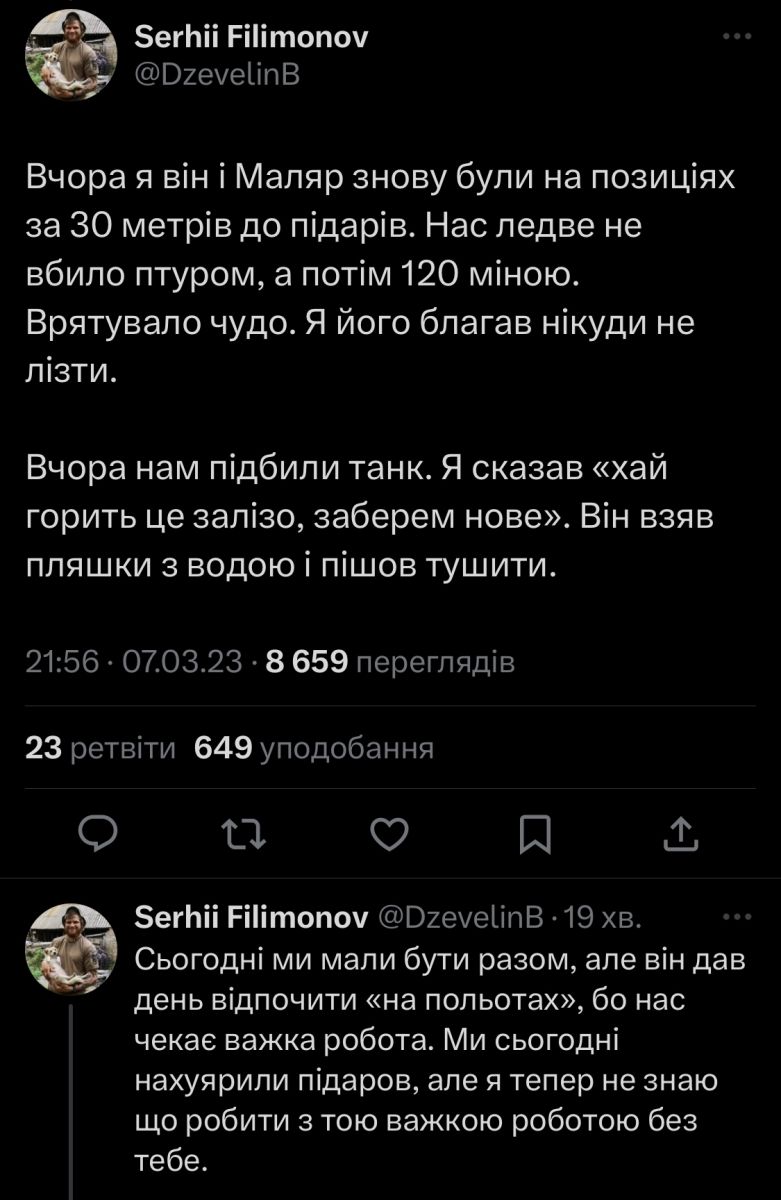
Task: View the 23 retweets list
Action: pyautogui.click(x=100, y=748)
